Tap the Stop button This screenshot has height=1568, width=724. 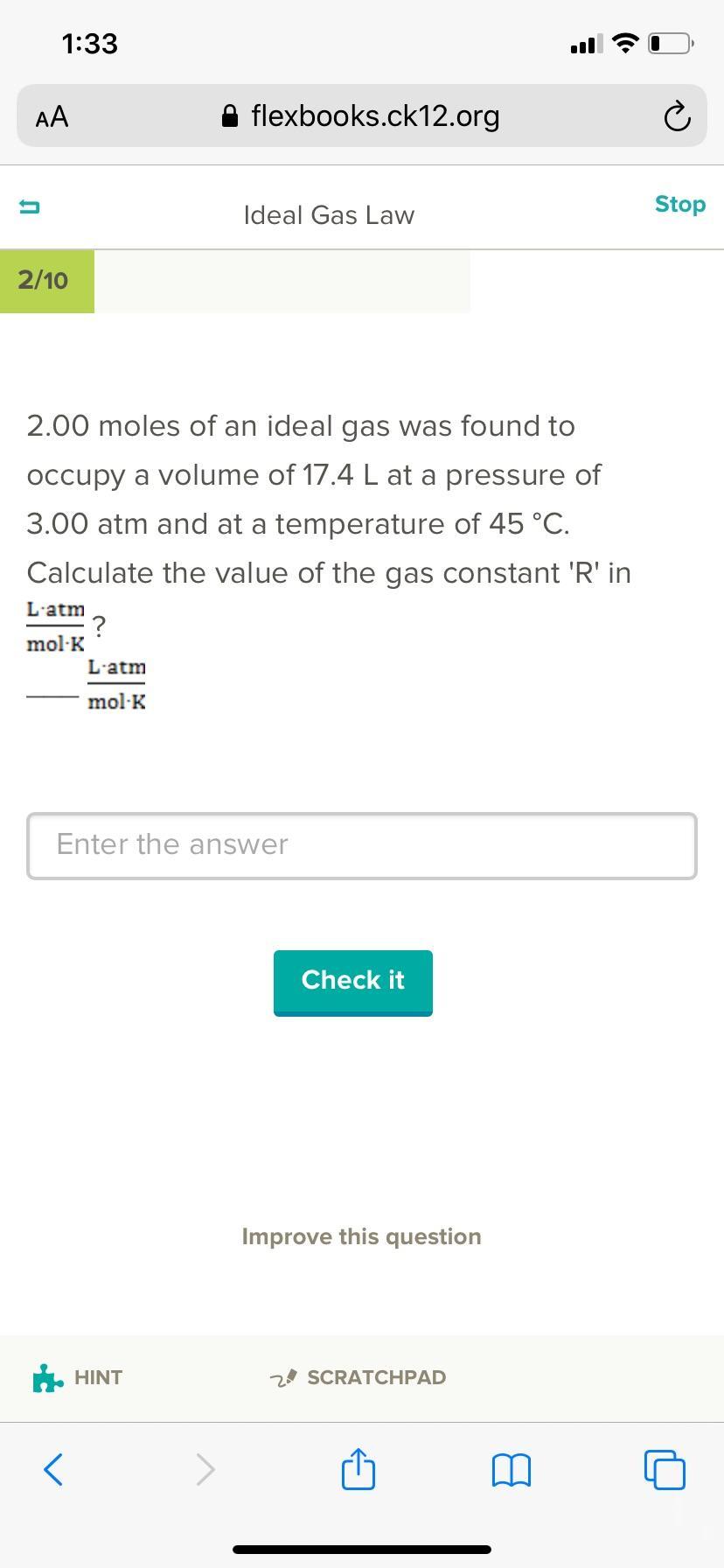[680, 204]
